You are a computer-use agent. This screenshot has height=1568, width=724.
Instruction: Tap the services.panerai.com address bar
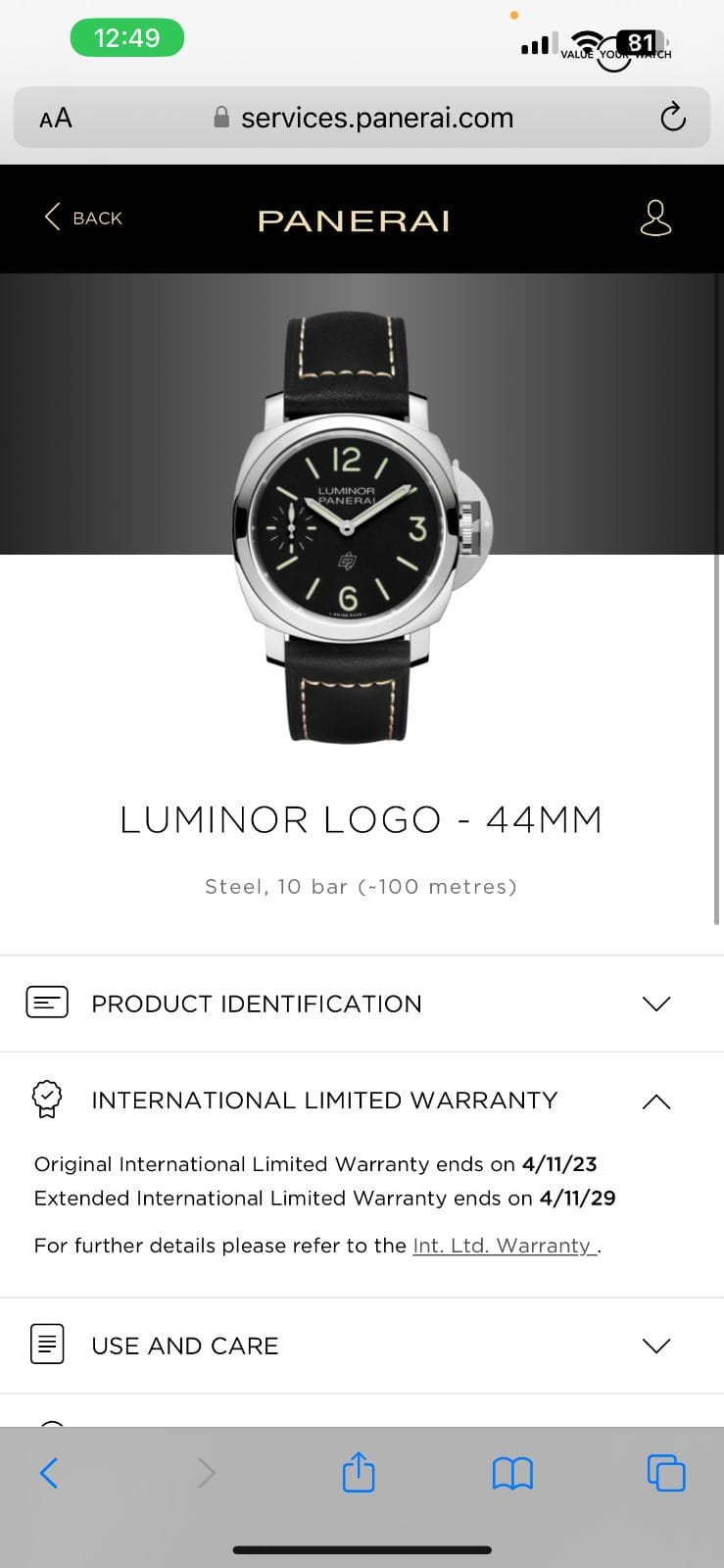tap(376, 119)
